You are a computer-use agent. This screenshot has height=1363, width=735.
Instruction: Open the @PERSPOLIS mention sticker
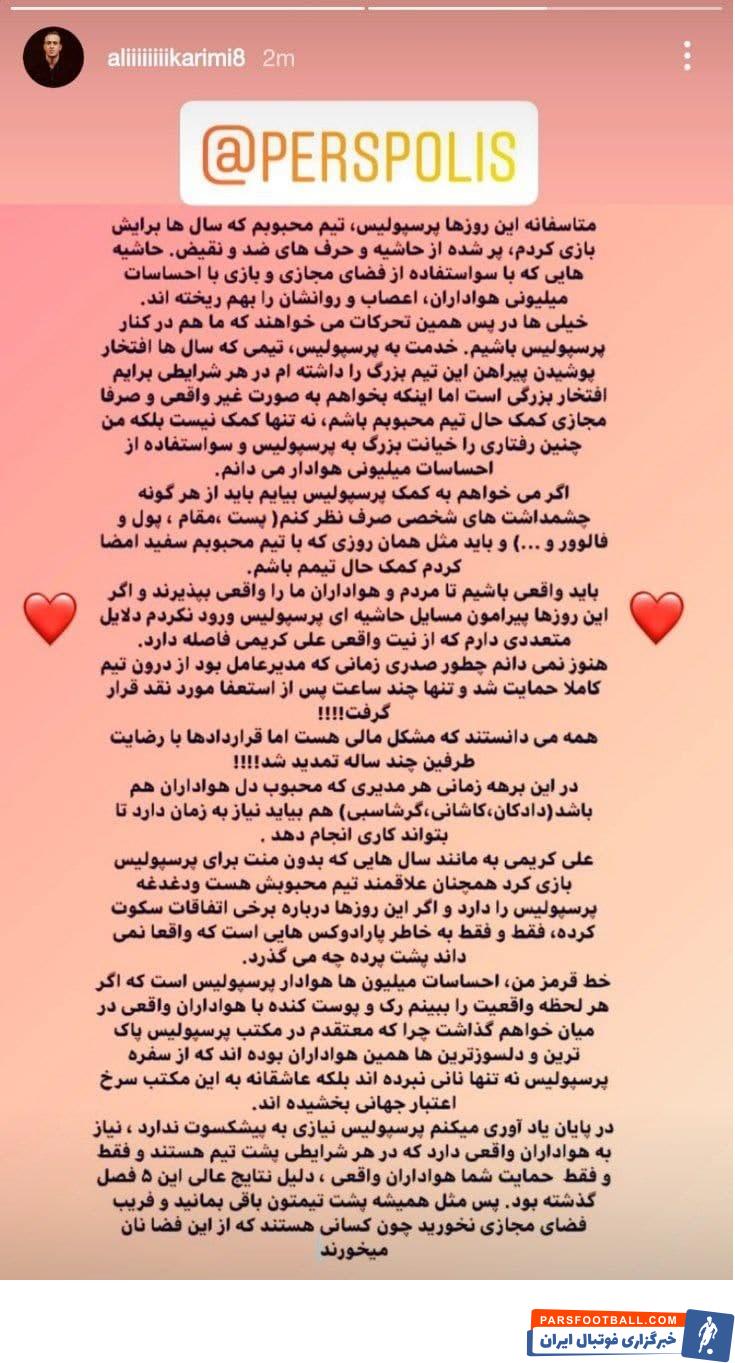click(359, 153)
